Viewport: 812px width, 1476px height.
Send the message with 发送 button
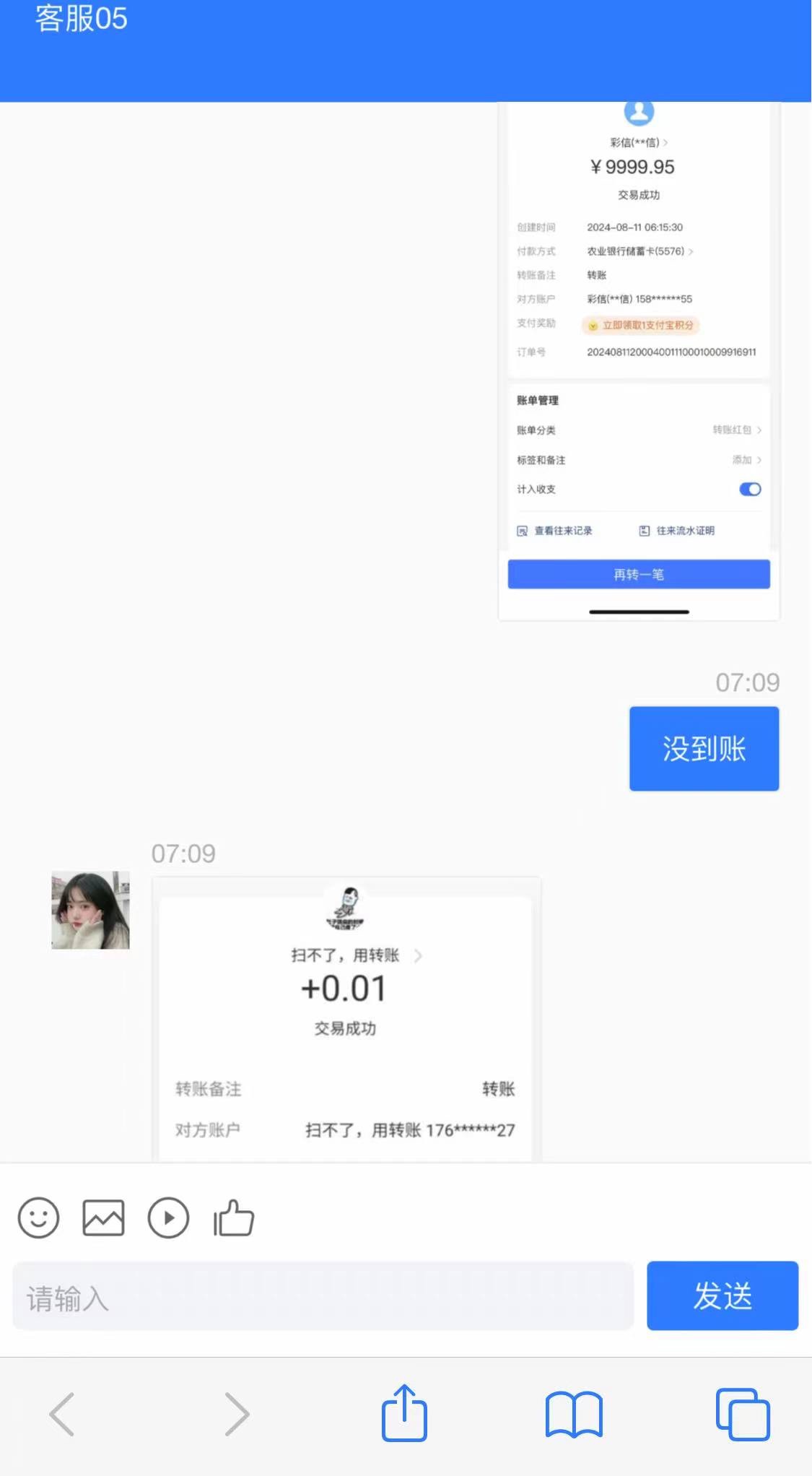coord(722,1295)
